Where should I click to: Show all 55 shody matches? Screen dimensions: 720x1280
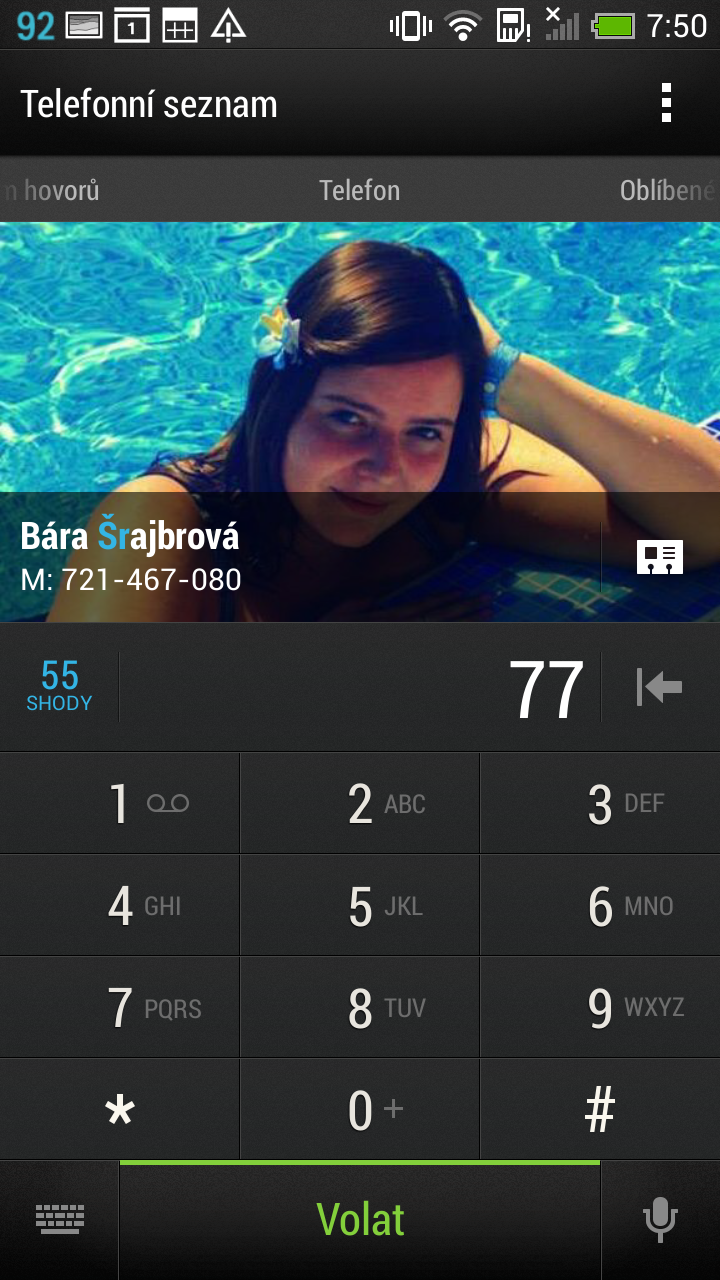point(59,687)
